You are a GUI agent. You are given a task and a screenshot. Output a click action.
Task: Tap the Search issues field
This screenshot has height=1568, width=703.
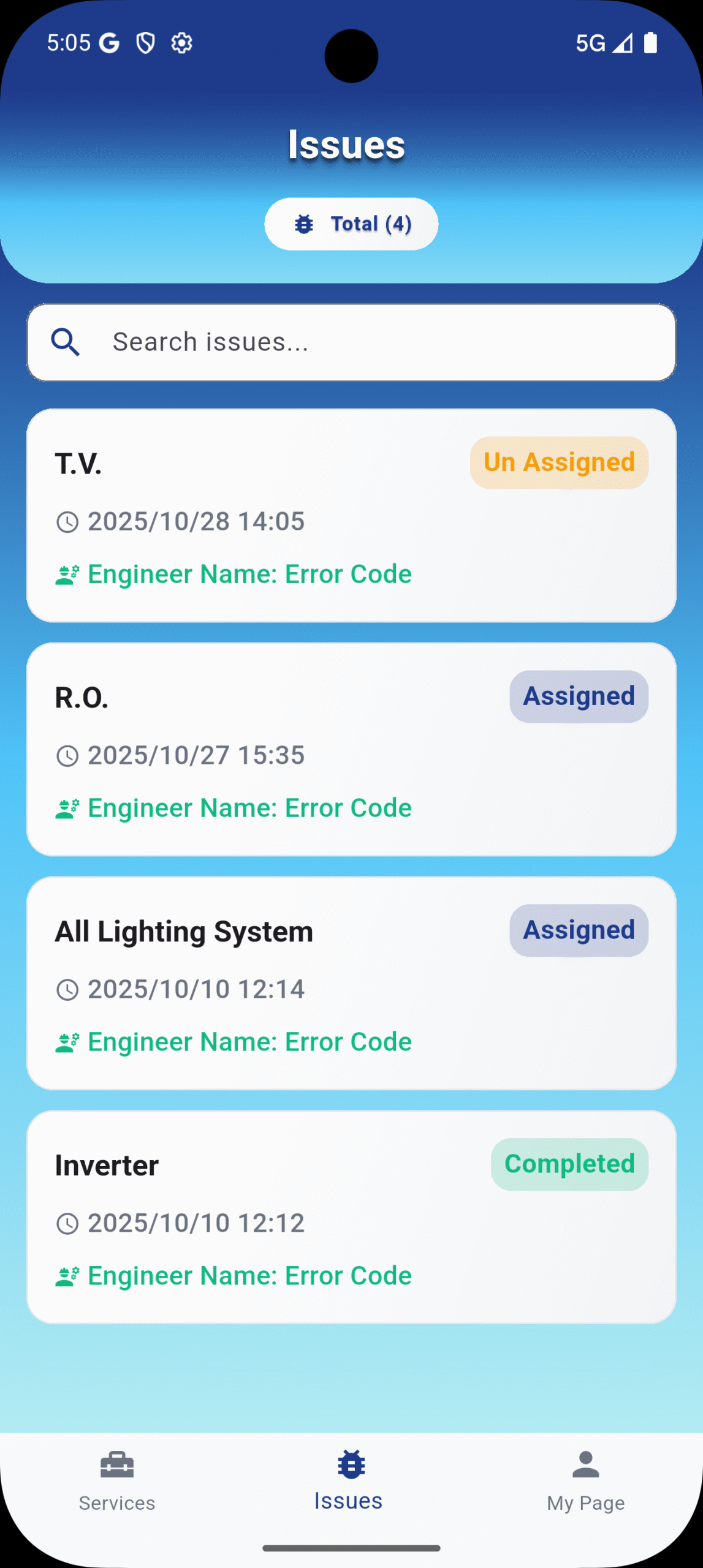tap(351, 342)
